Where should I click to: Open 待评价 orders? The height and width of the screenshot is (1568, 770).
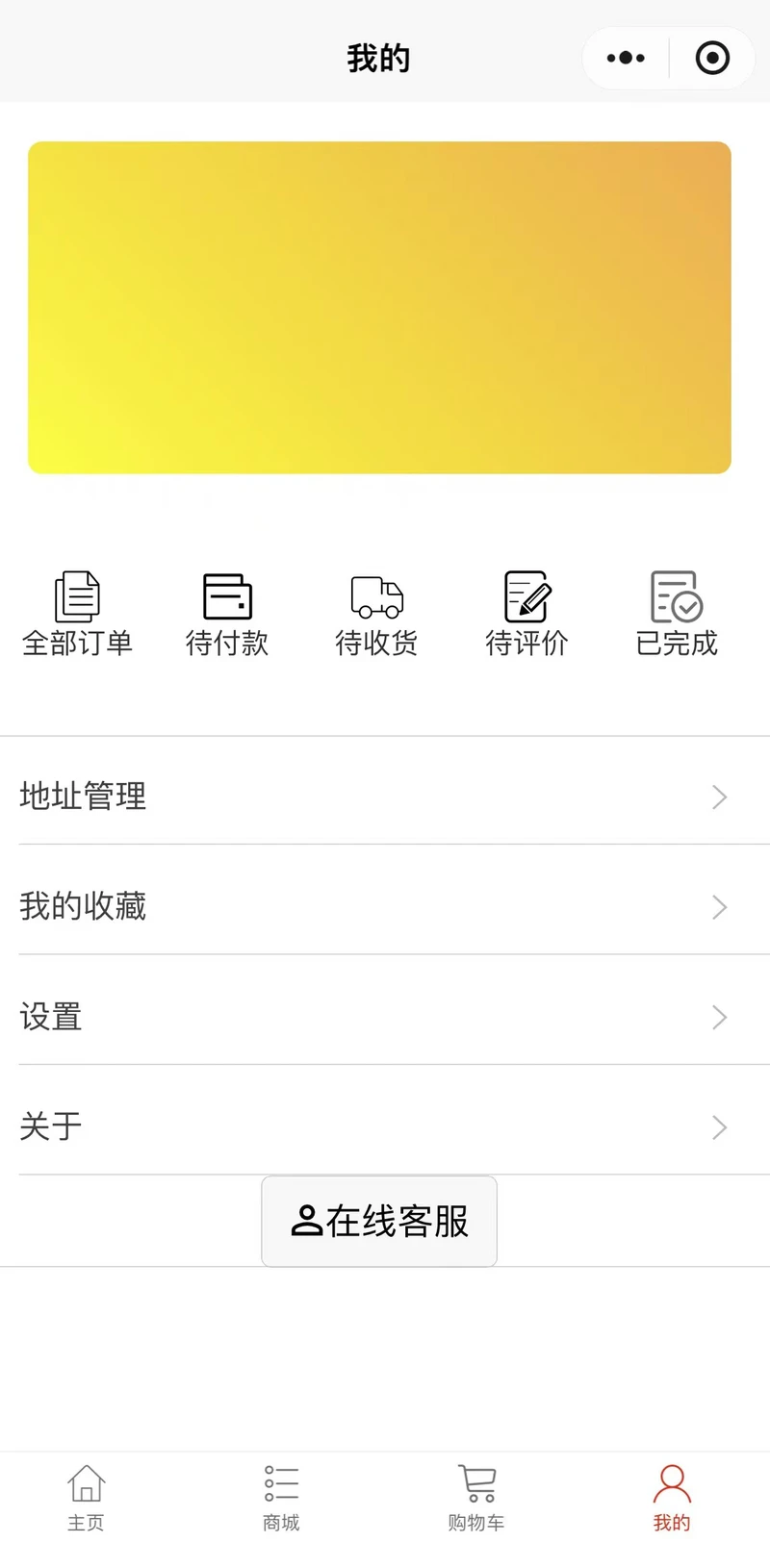click(x=526, y=614)
